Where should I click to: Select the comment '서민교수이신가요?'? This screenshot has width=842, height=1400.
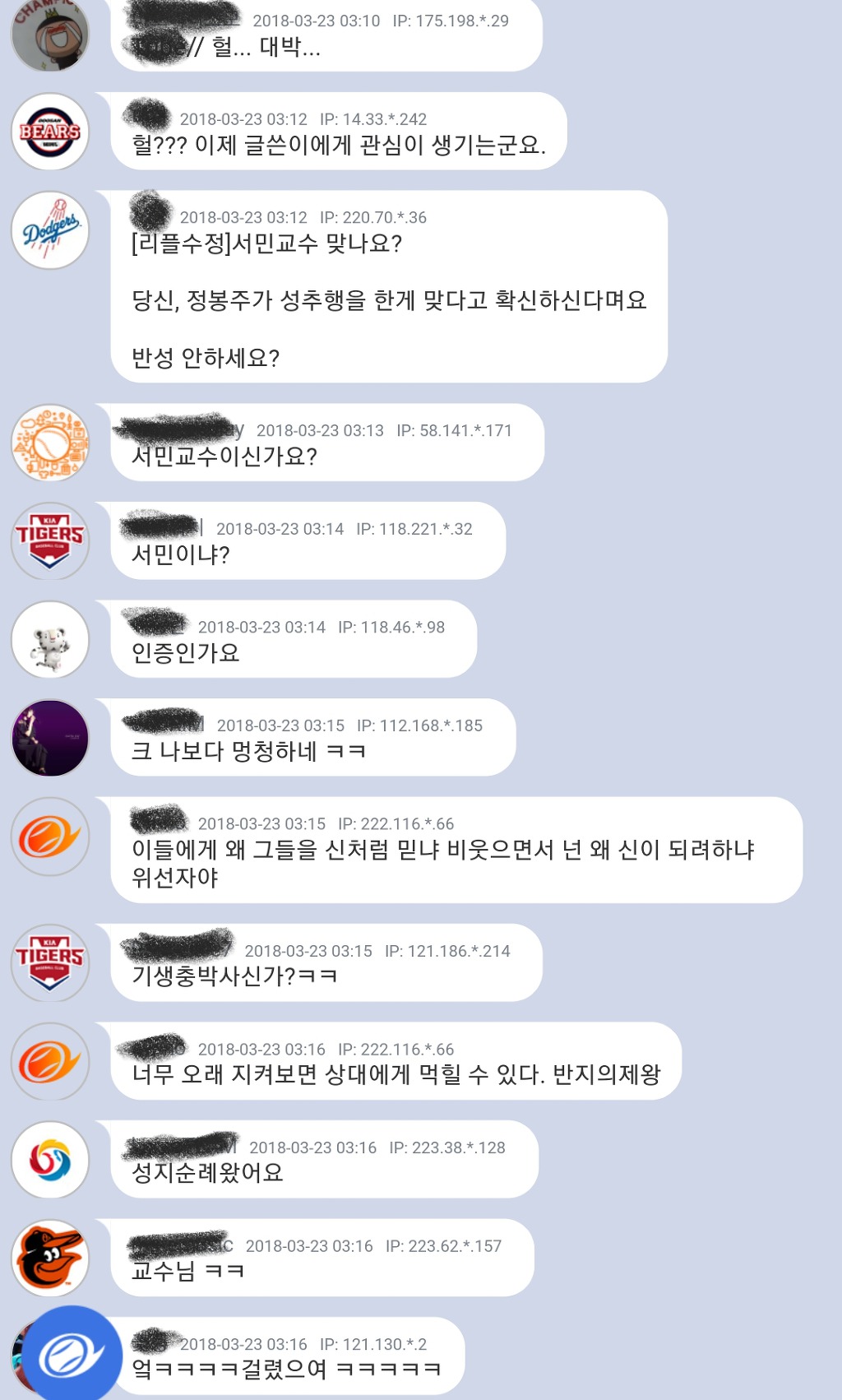point(224,457)
